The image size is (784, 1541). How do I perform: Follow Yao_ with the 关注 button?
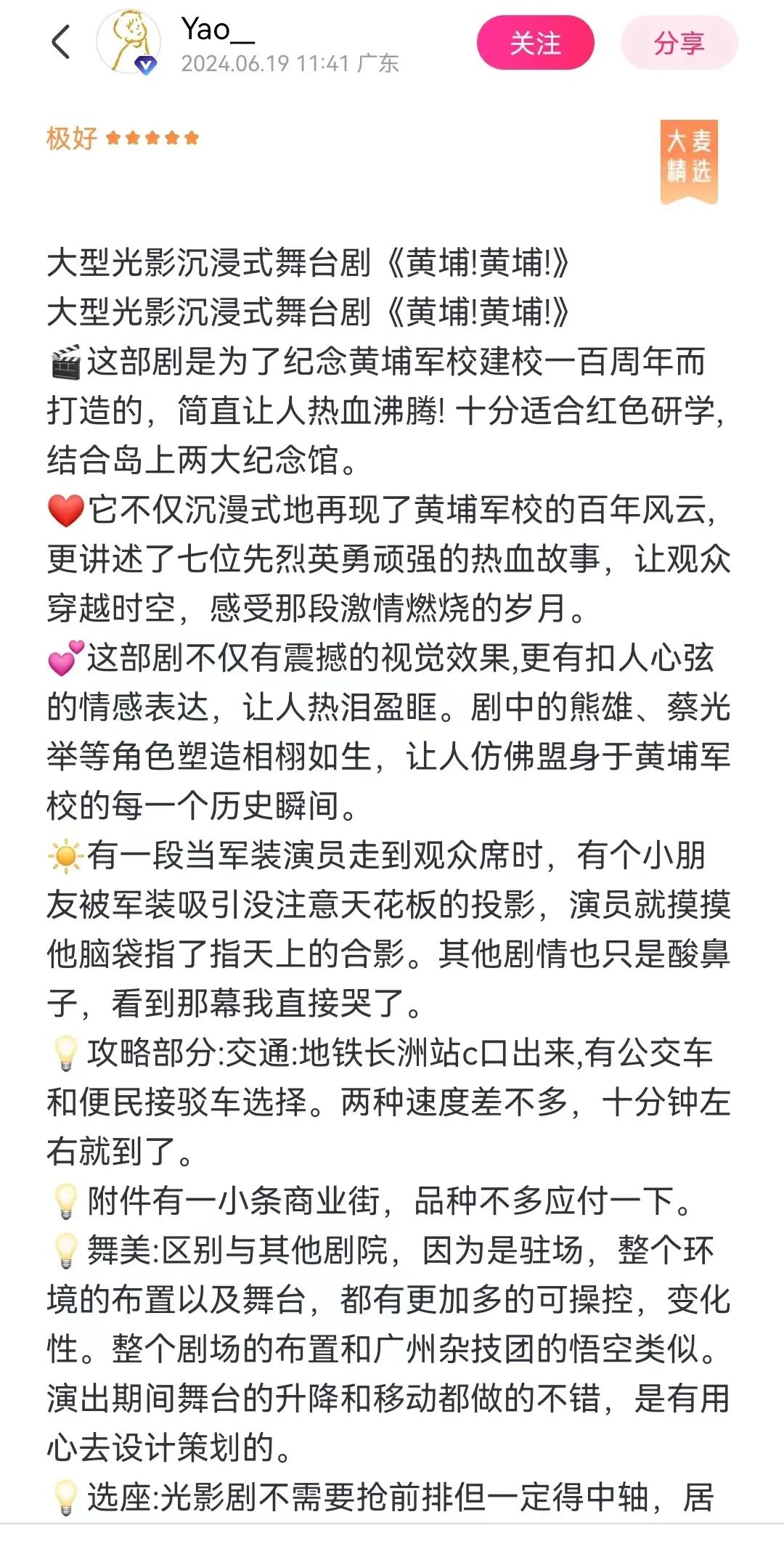pyautogui.click(x=535, y=43)
